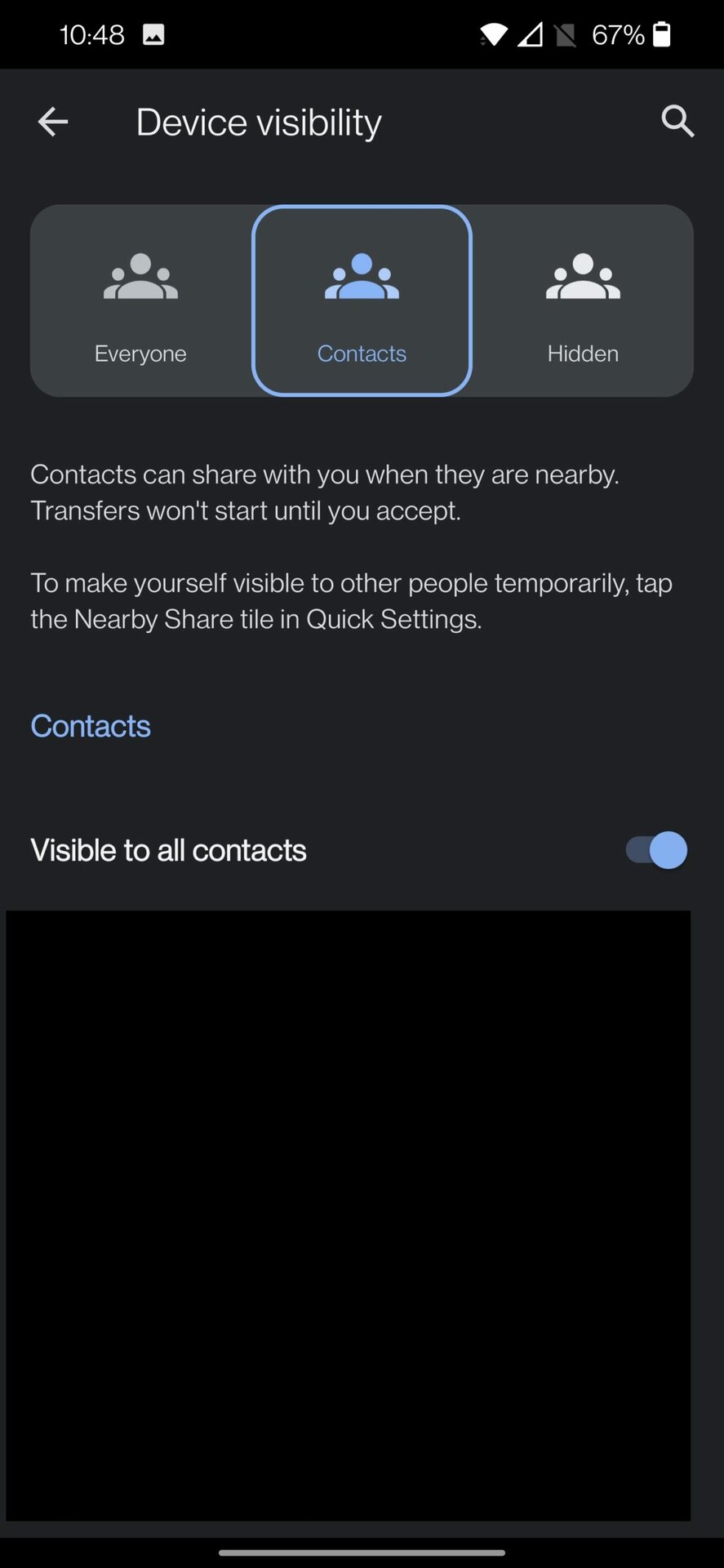Turn off Visible to all contacts
The image size is (724, 1568).
tap(656, 850)
